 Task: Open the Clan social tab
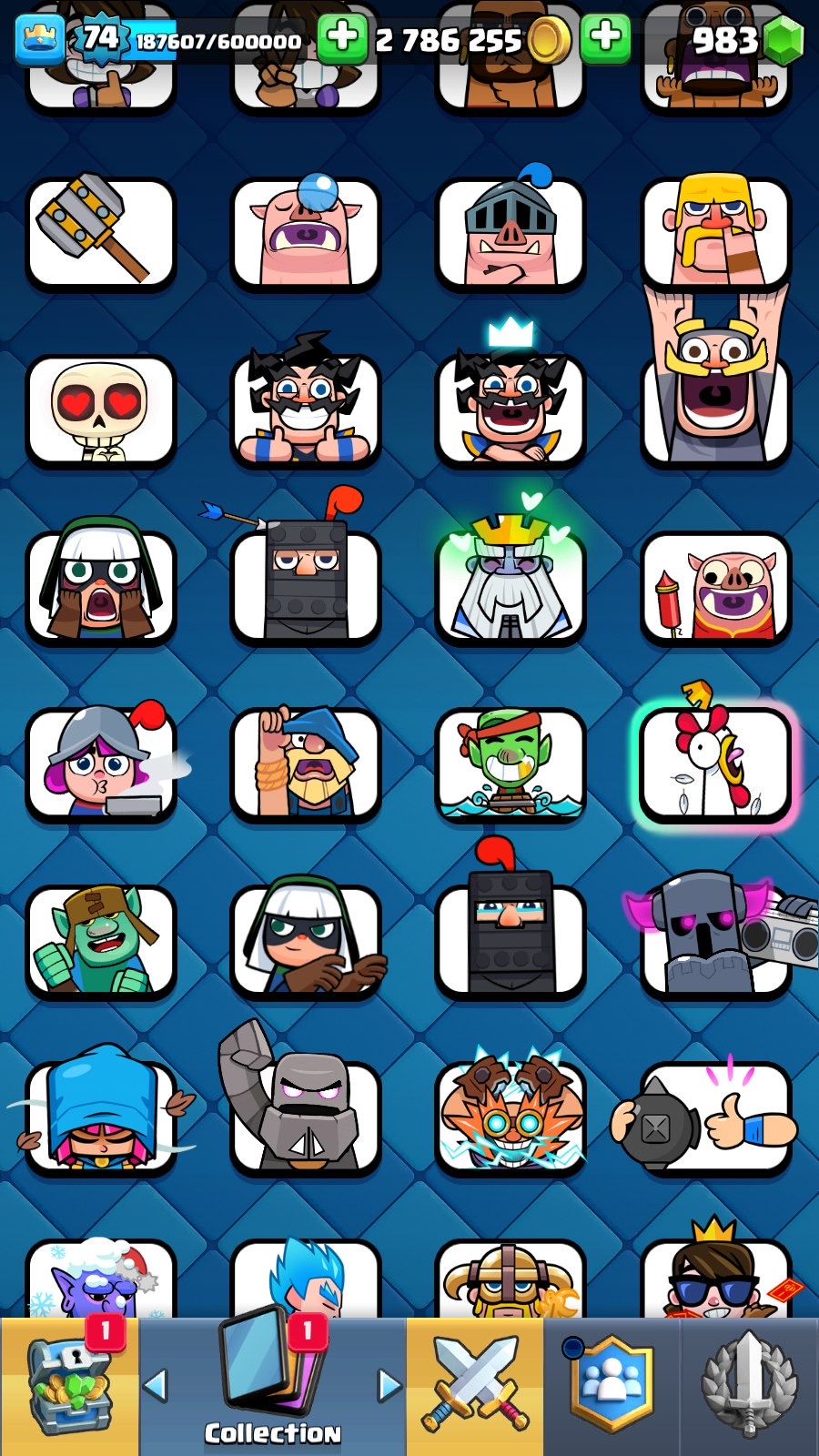pyautogui.click(x=612, y=1386)
